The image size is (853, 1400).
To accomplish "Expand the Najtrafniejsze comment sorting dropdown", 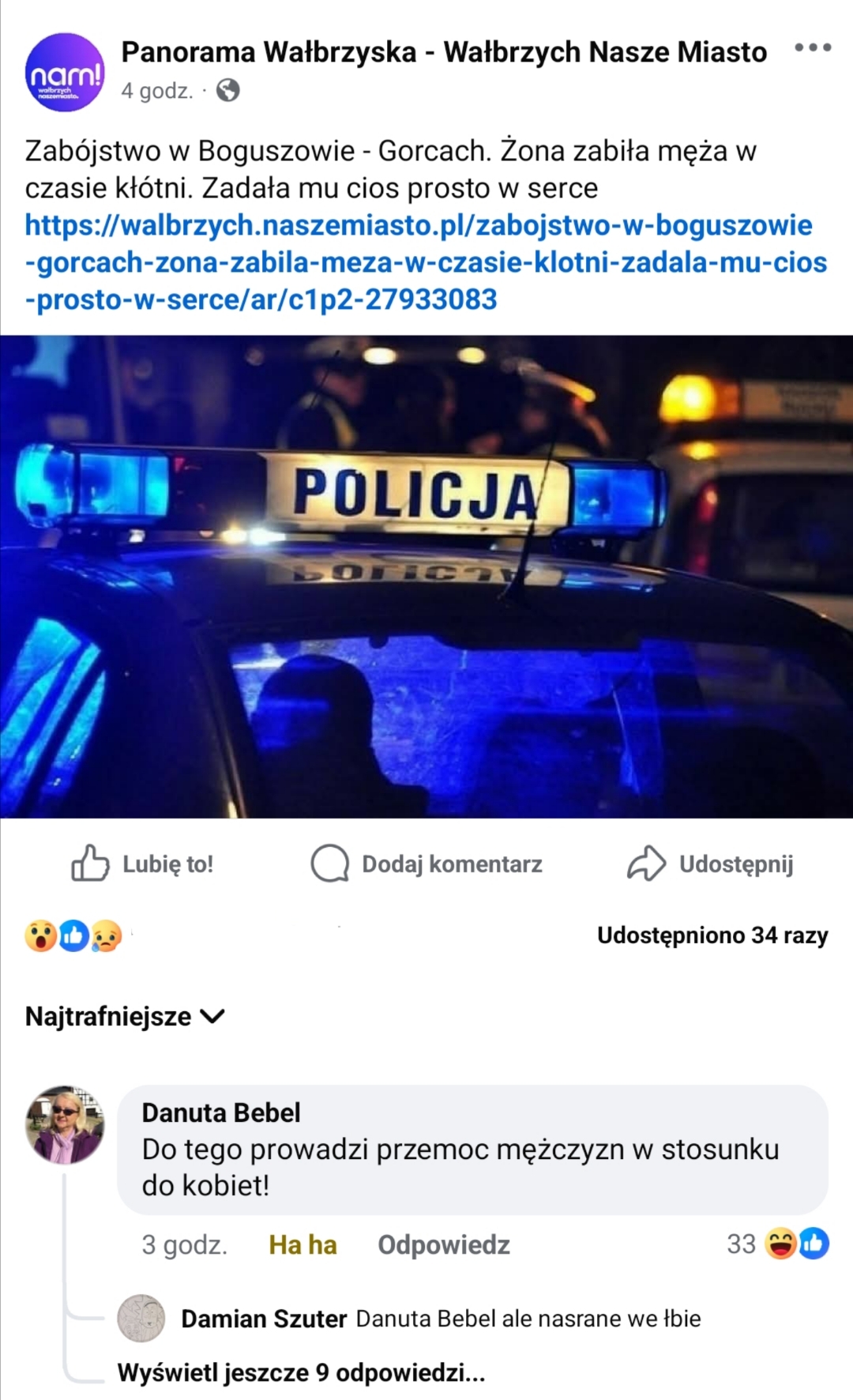I will (125, 1016).
